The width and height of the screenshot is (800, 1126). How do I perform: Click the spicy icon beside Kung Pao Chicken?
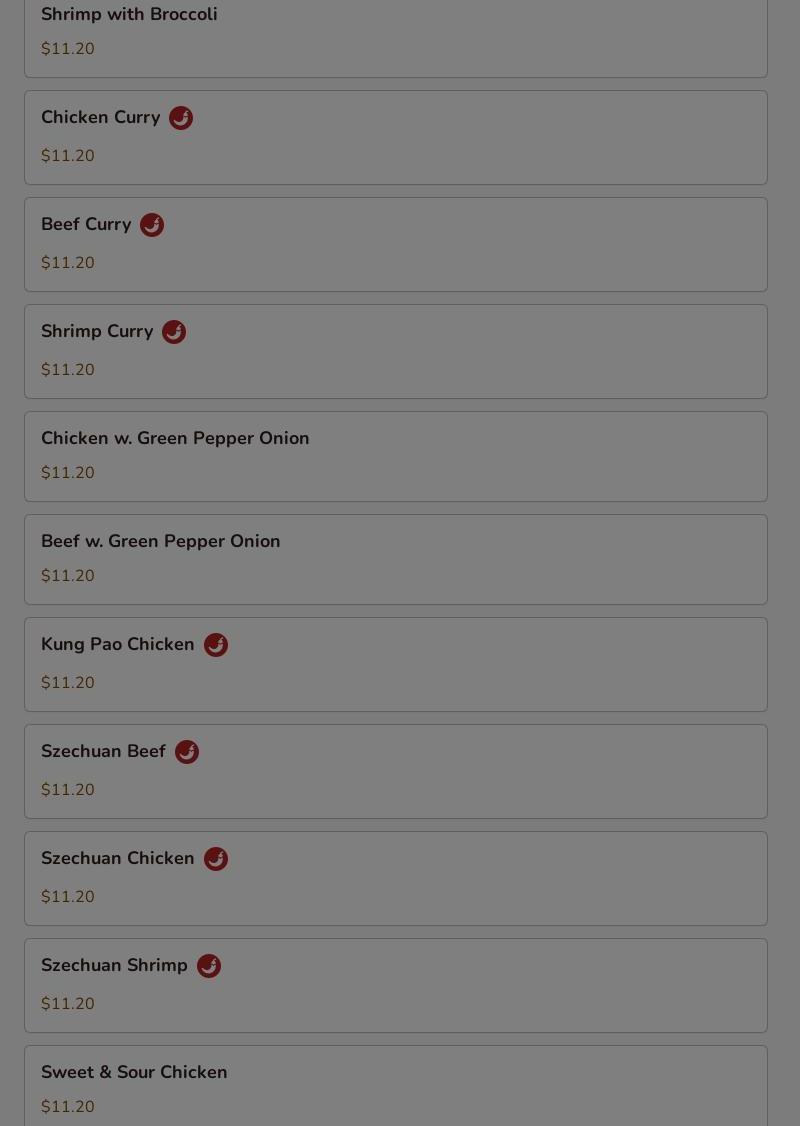pos(216,644)
